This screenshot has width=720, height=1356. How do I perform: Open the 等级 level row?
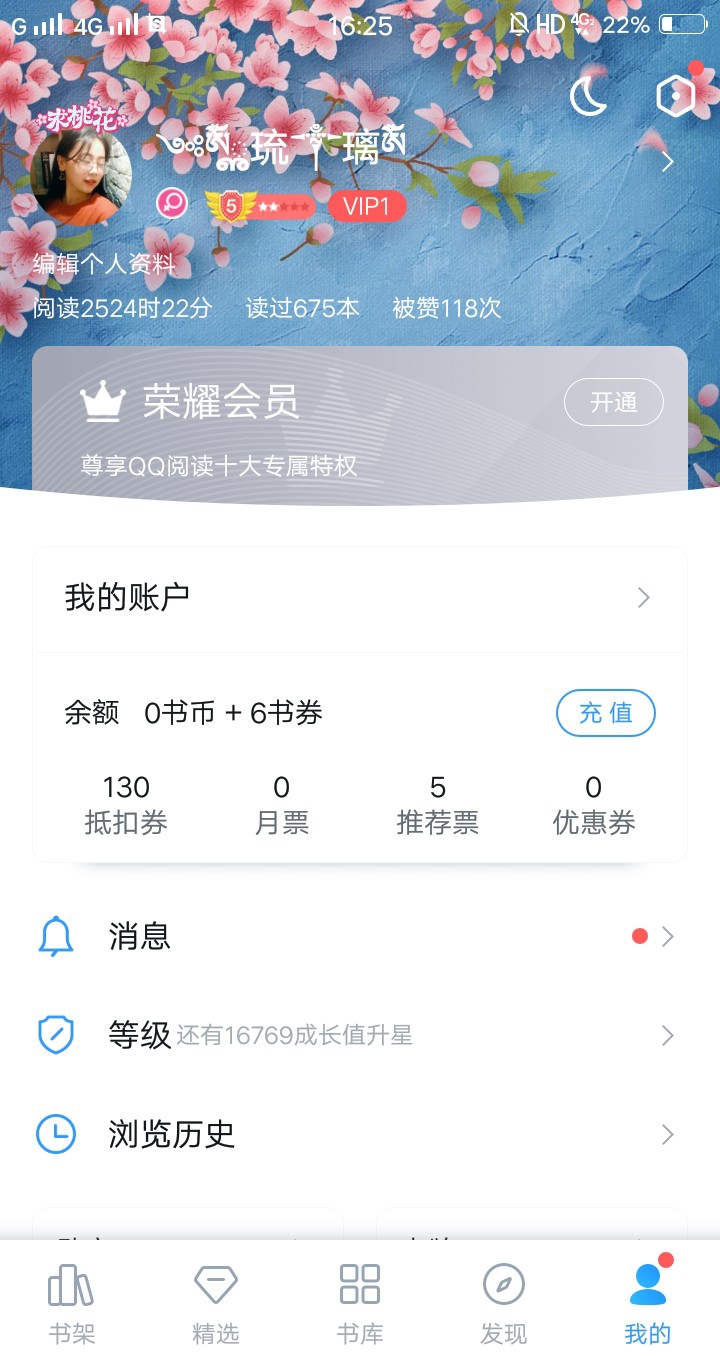(360, 1035)
